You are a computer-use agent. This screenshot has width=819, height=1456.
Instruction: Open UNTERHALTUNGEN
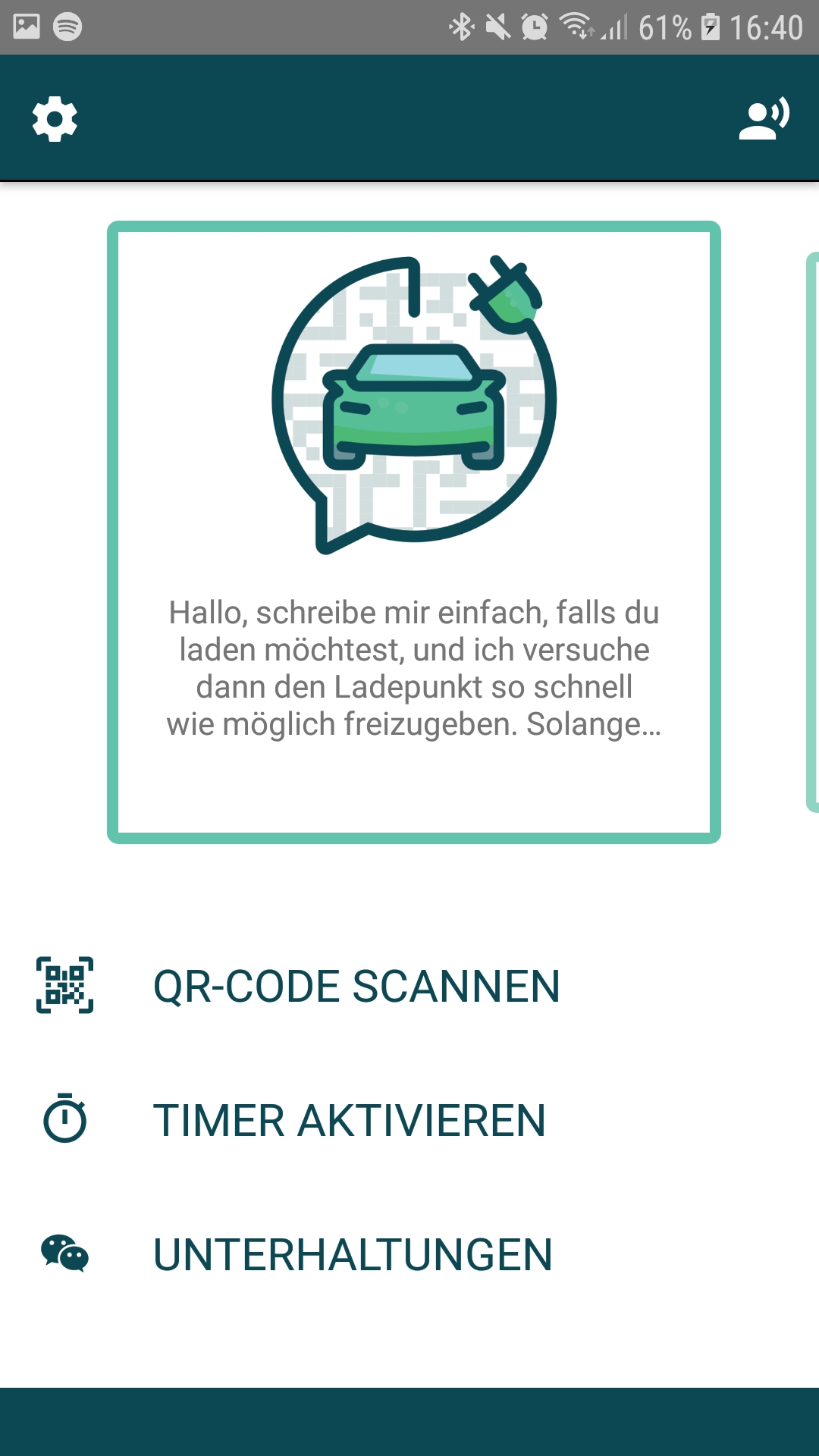pos(353,1254)
